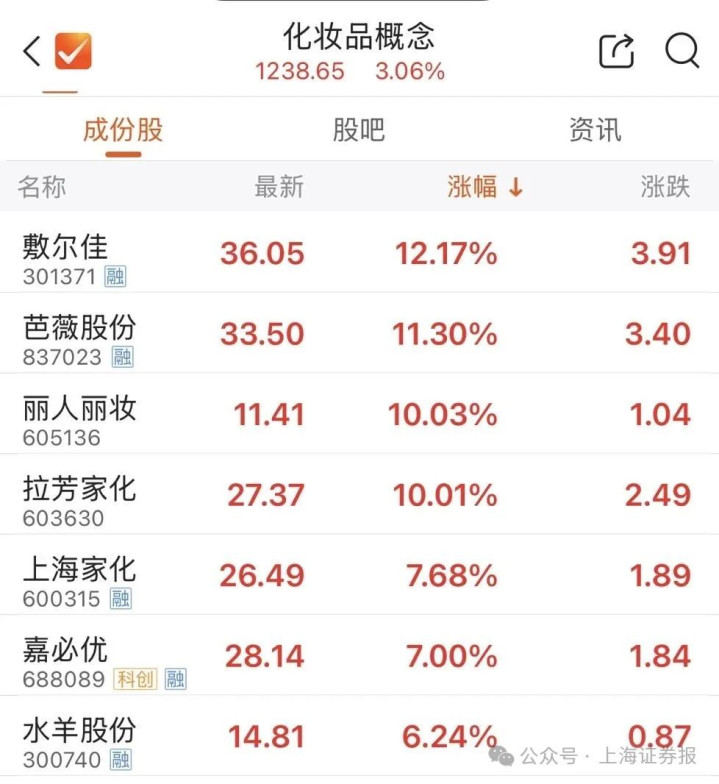Select the 成份股 tab
Viewport: 719px width, 784px height.
click(x=123, y=130)
